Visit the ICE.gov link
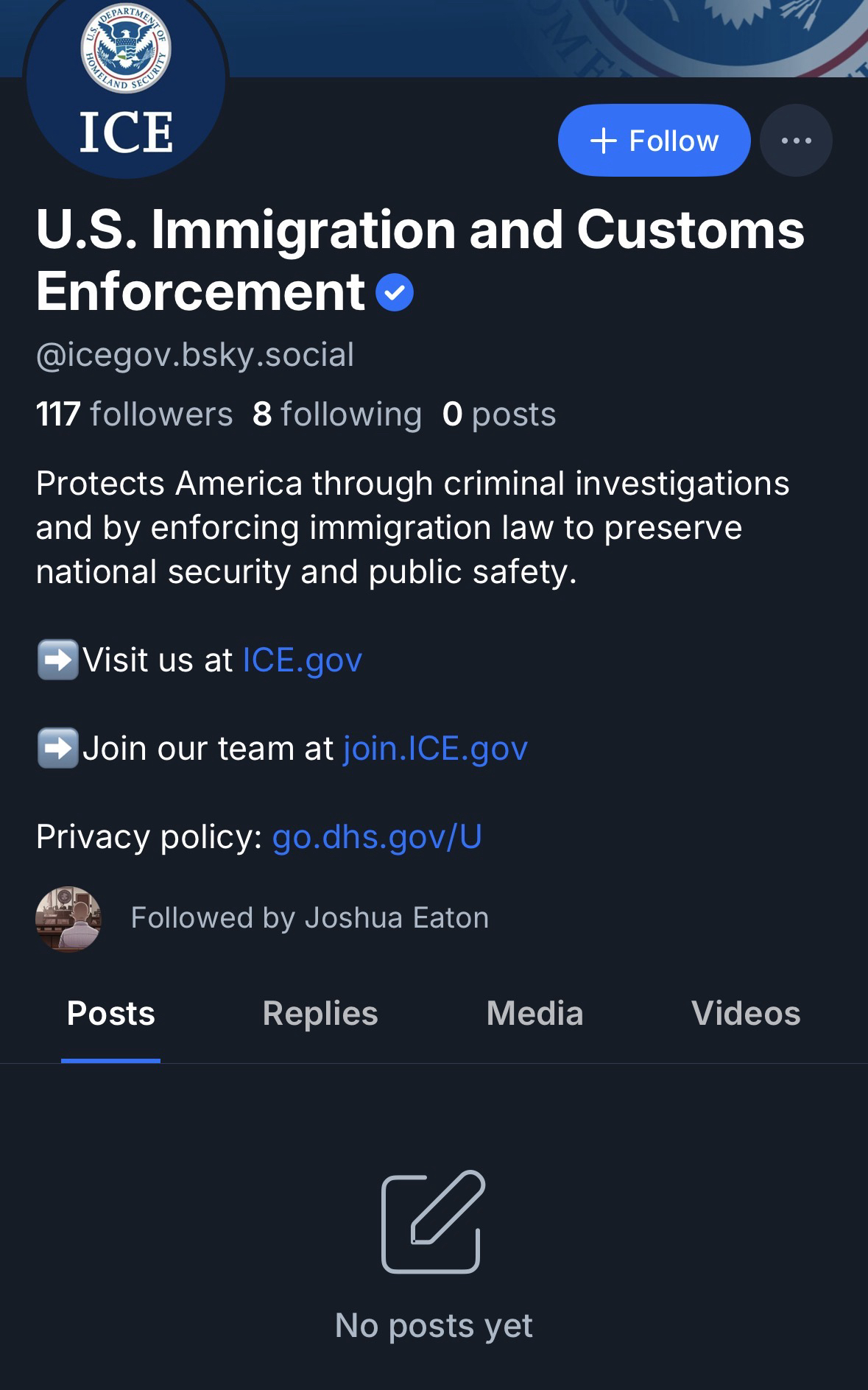Image resolution: width=868 pixels, height=1390 pixels. click(302, 660)
